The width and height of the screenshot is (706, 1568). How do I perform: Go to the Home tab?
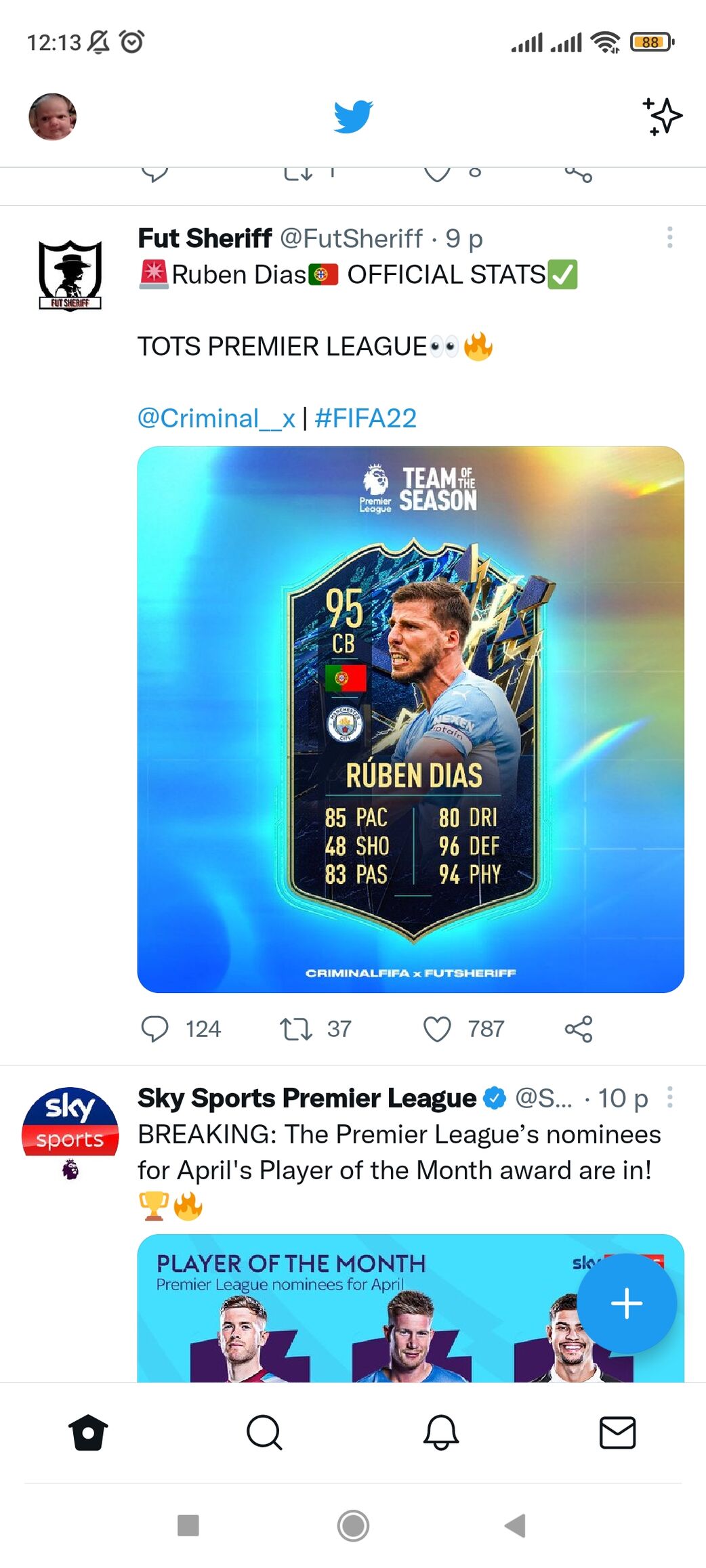tap(88, 1432)
